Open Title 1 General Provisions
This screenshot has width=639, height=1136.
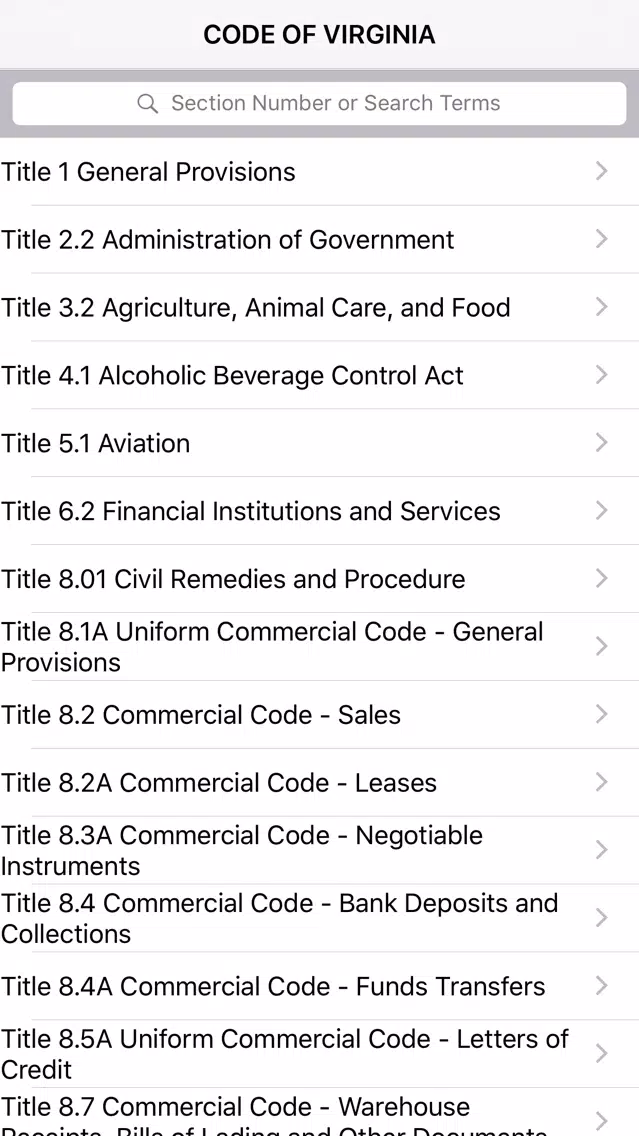(x=320, y=172)
